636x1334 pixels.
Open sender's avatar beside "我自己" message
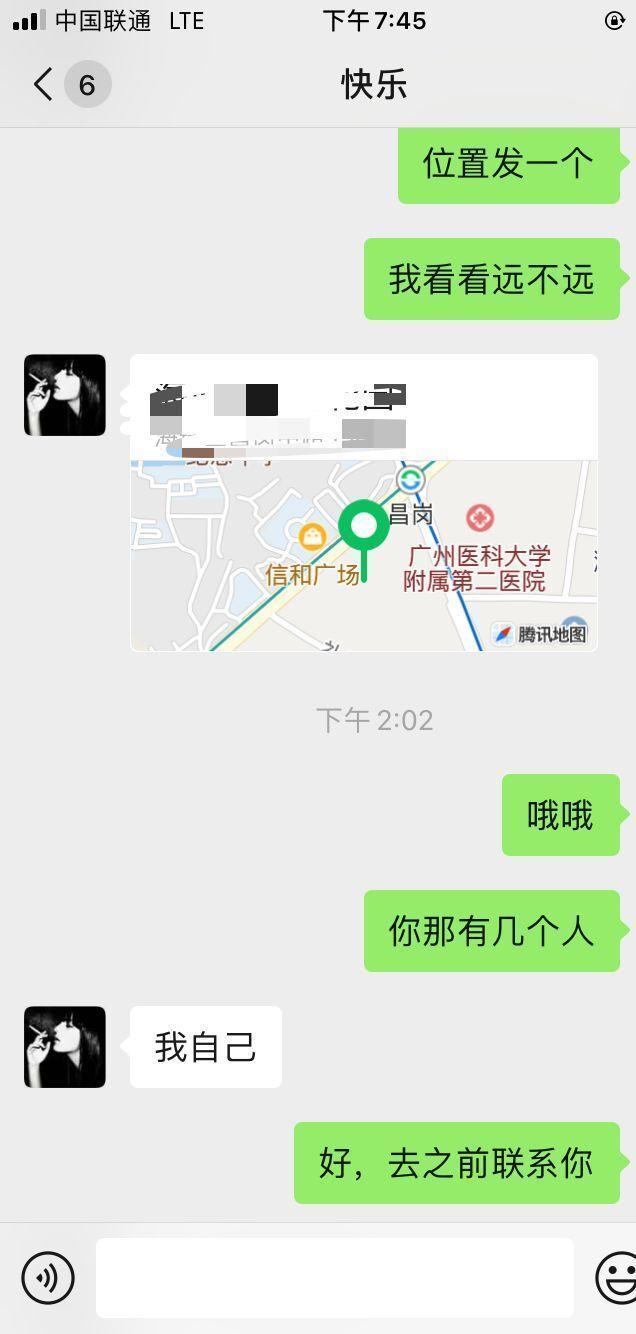[65, 1047]
